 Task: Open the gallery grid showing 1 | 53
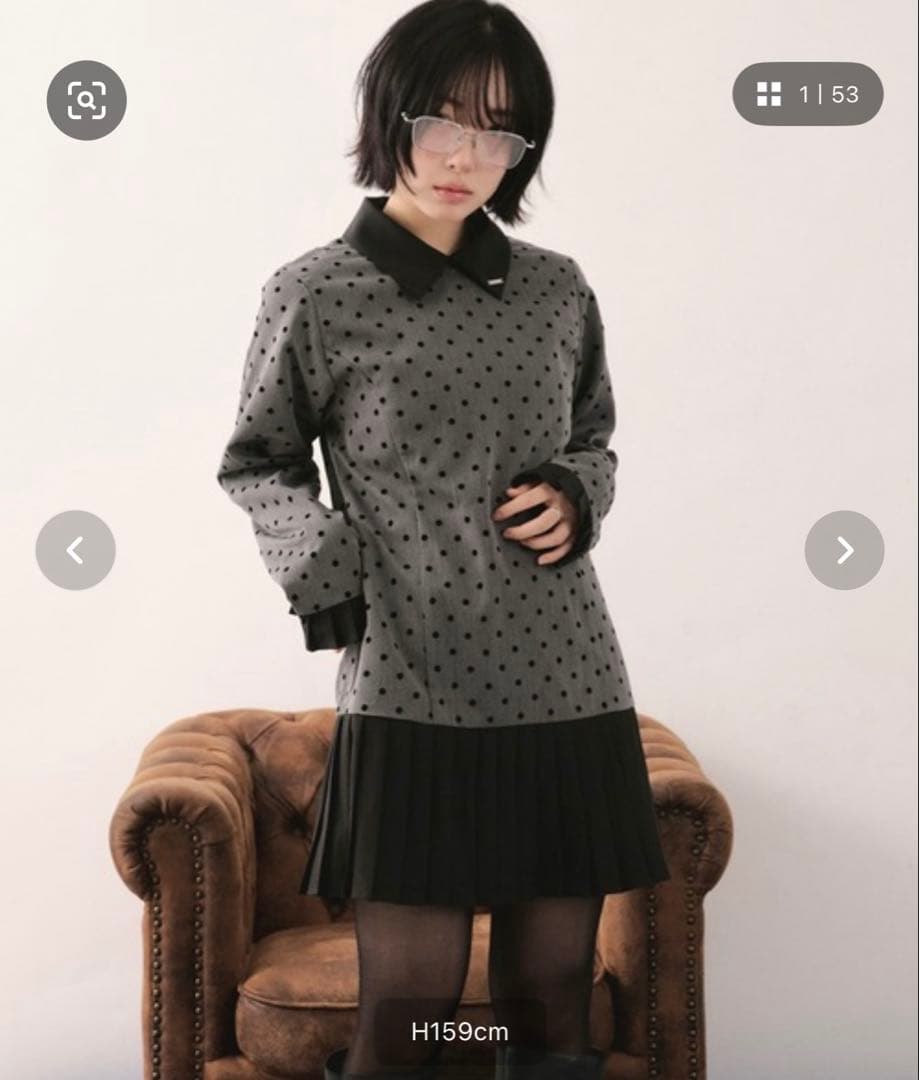pos(808,94)
